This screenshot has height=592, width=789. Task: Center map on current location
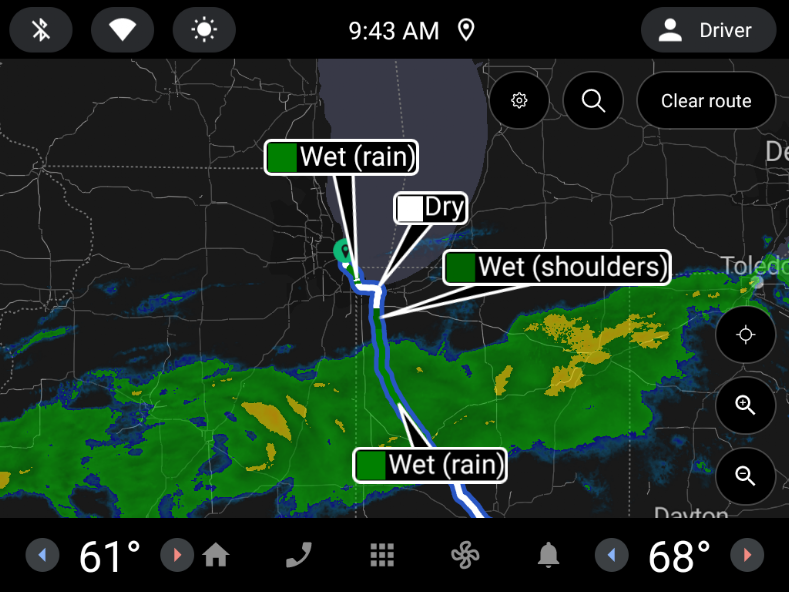click(x=745, y=334)
